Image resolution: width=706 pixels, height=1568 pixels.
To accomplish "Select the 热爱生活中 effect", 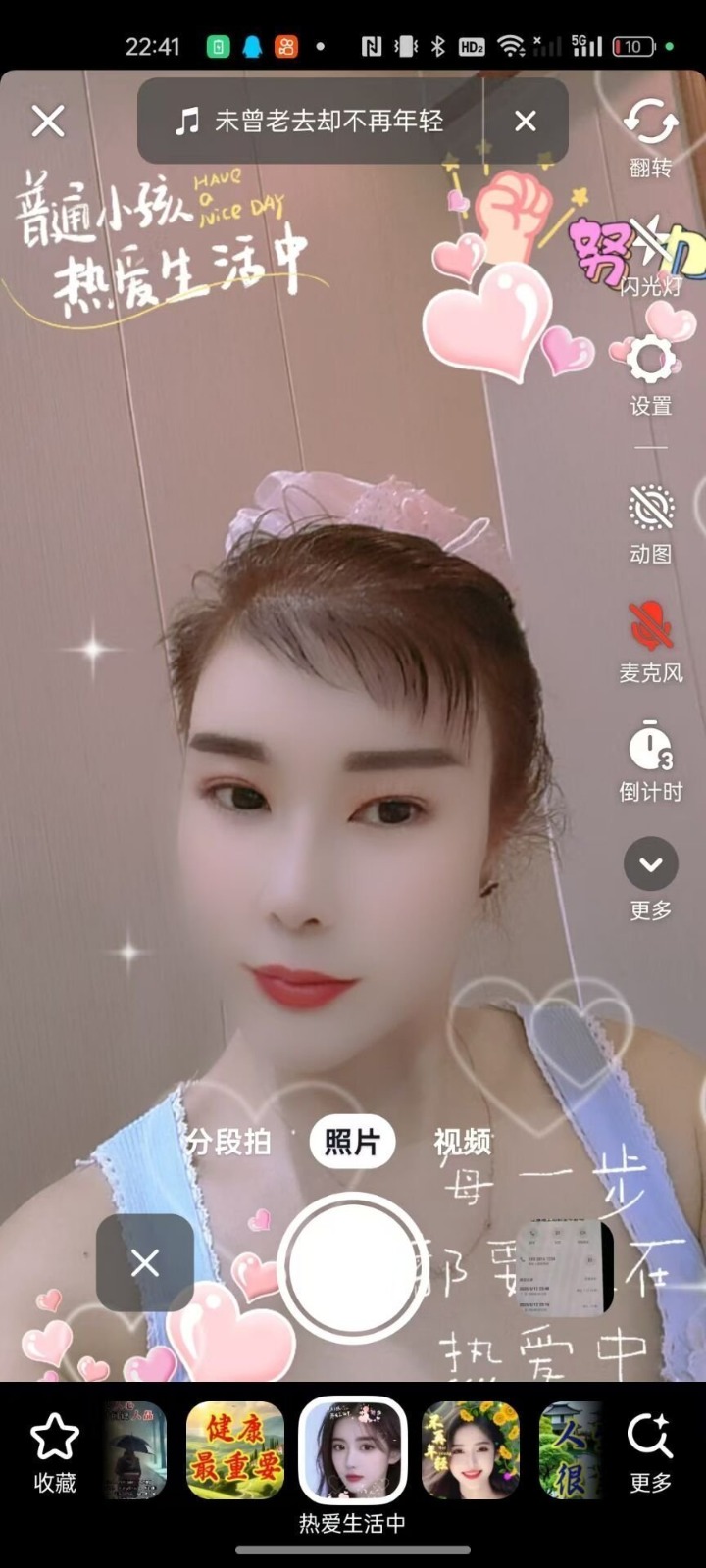I will coord(352,1449).
